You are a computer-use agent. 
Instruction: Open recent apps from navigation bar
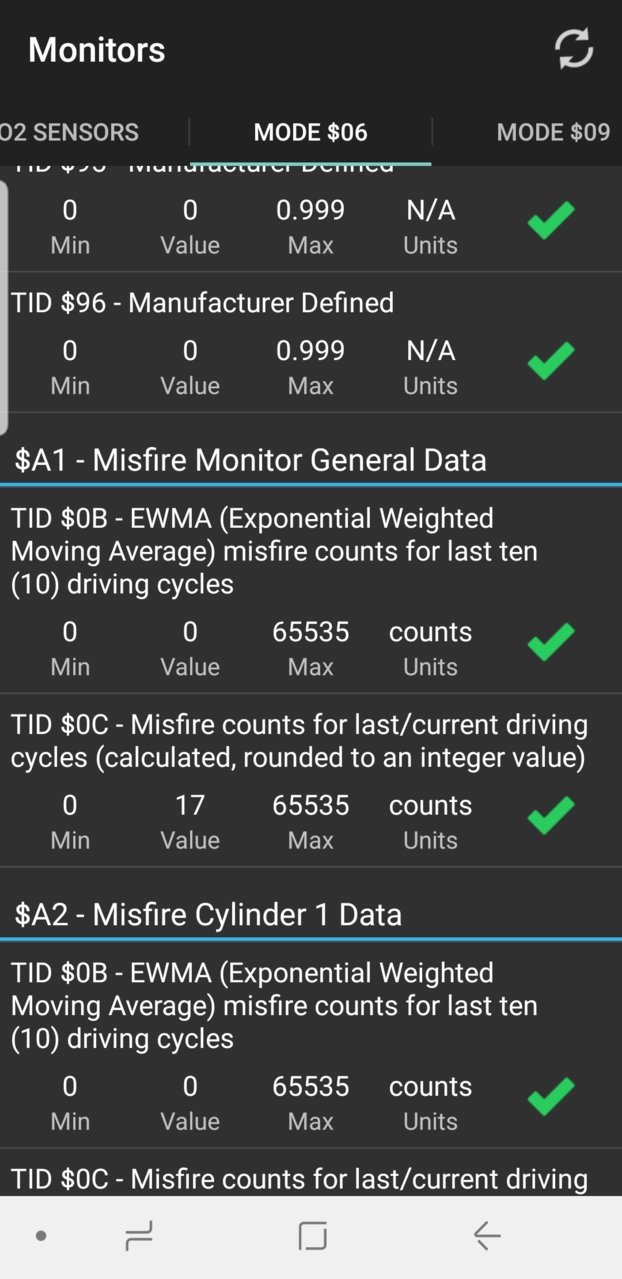(x=138, y=1237)
